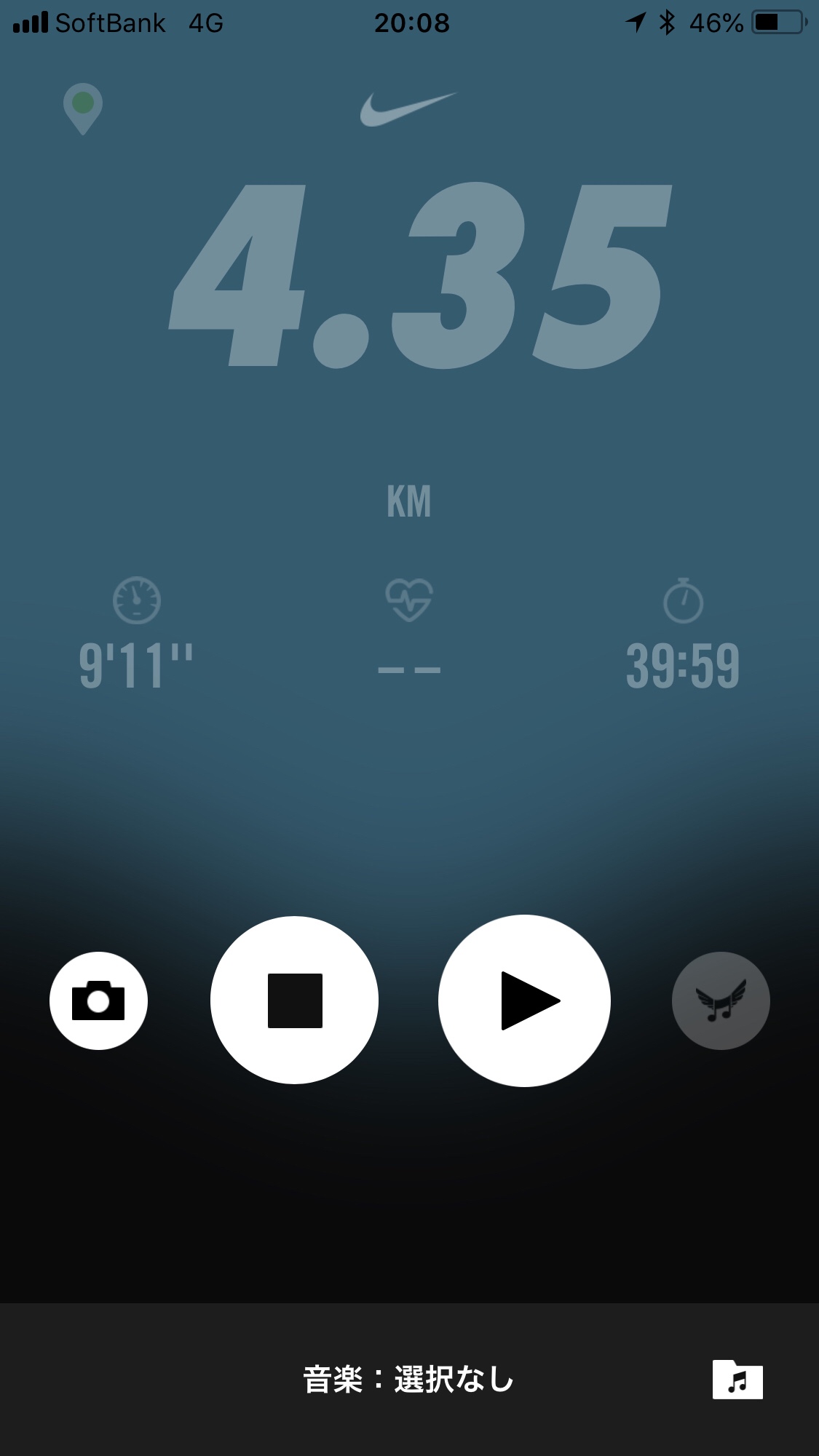Resume the paused run
819x1456 pixels.
tap(524, 1000)
